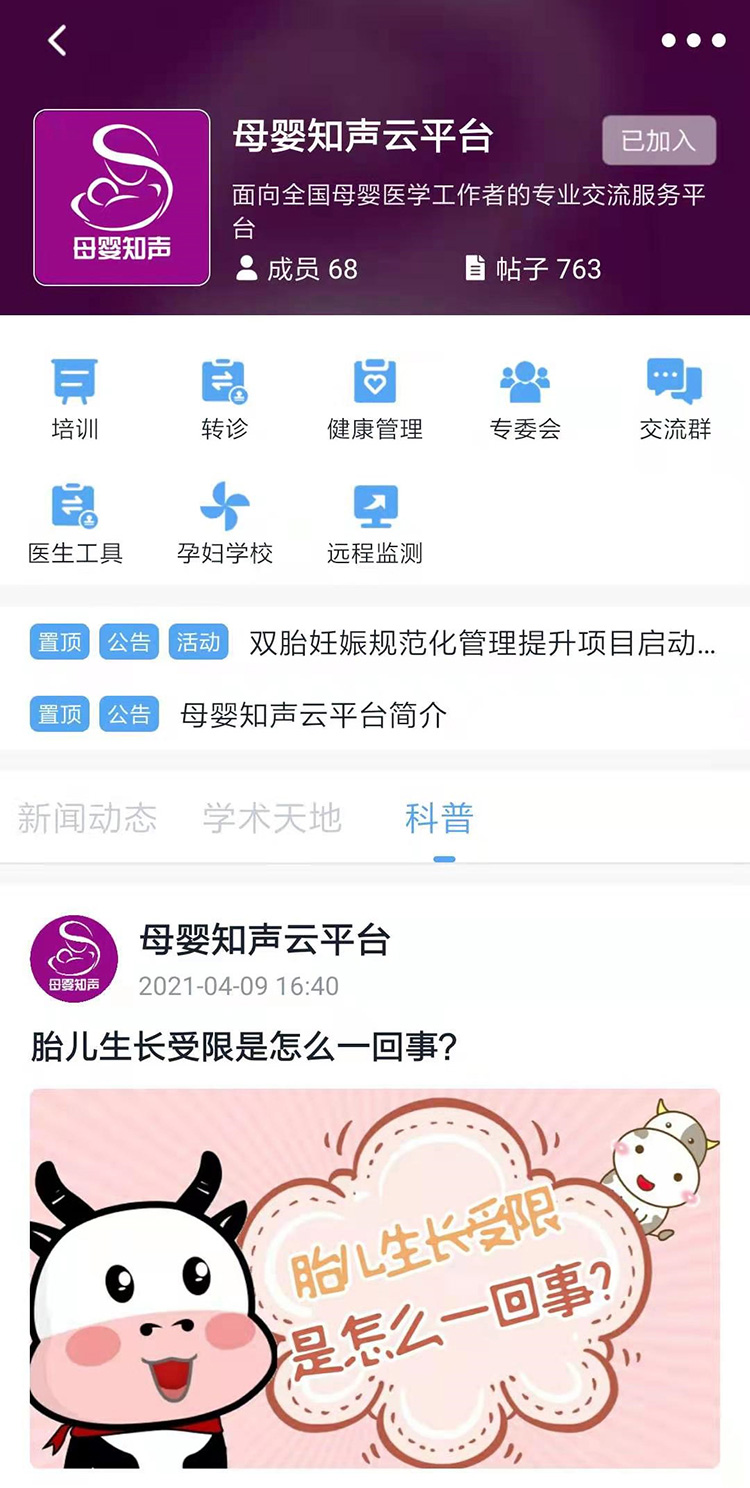Open the pinned post 母婴知声云平台简介
Viewport: 750px width, 1488px height.
click(x=313, y=715)
